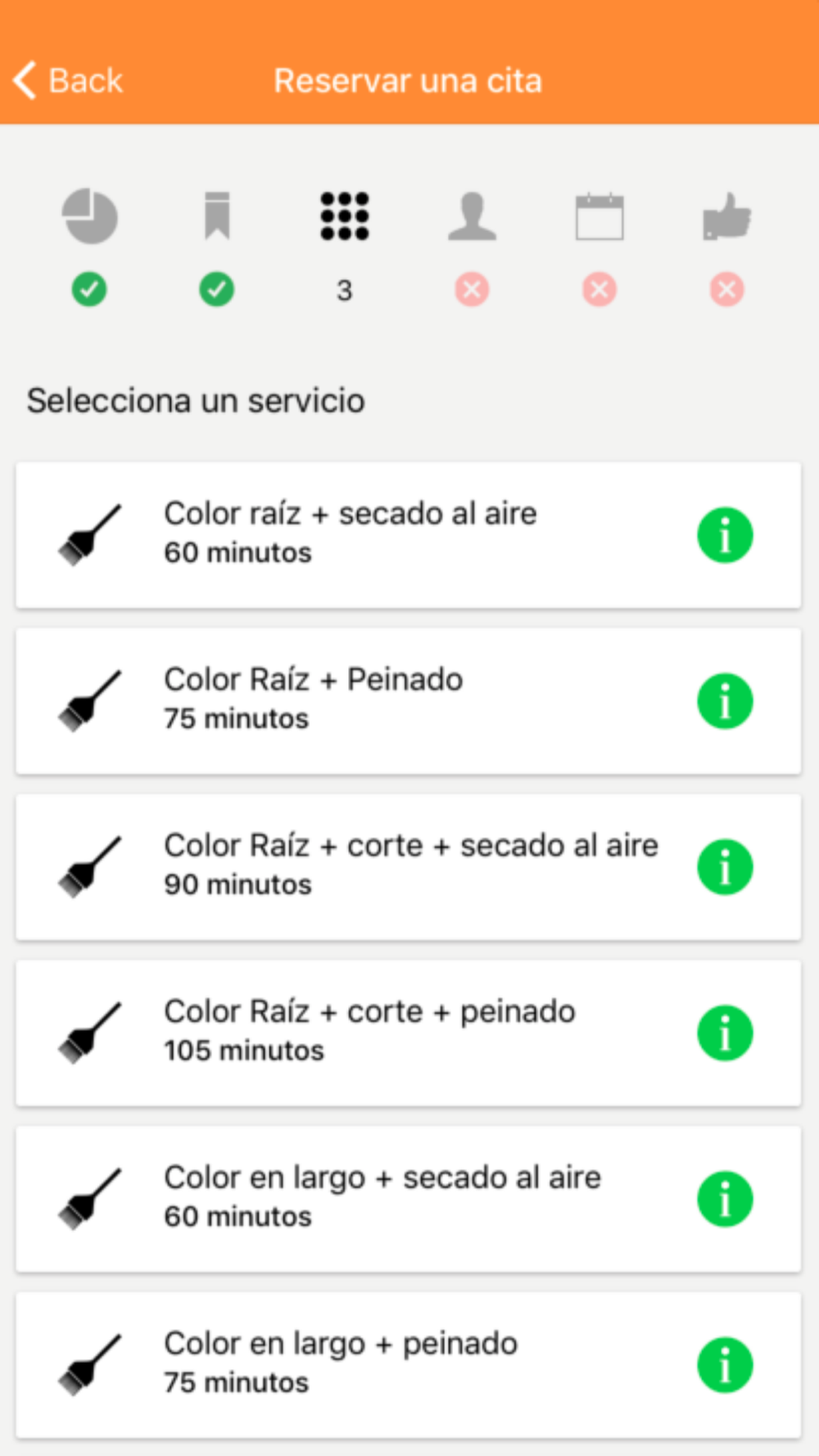
Task: Show info for Color raíz + secado al aire
Action: [x=725, y=536]
